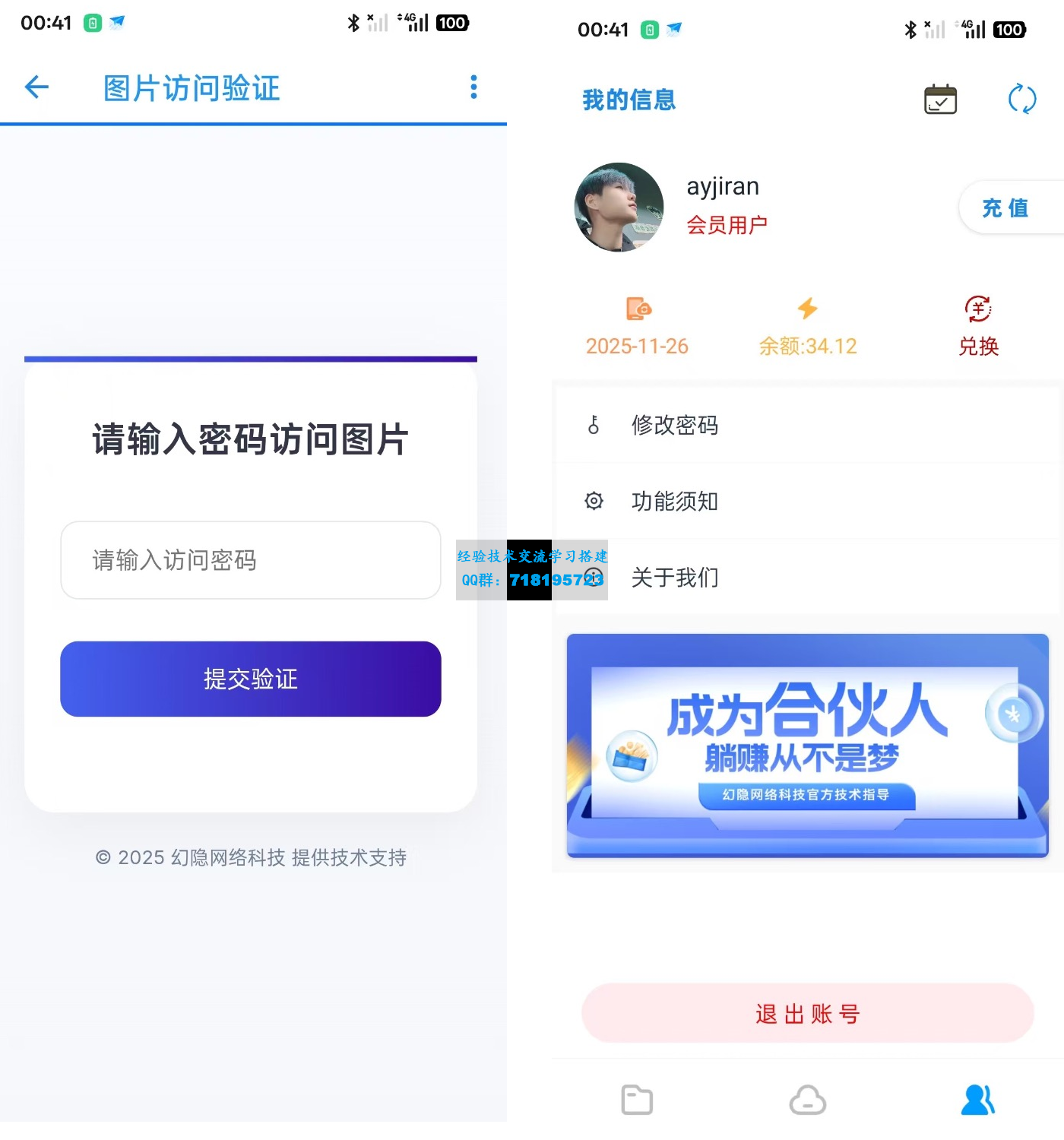This screenshot has width=1064, height=1140.
Task: Focus the 请输入访问密码 field
Action: click(251, 560)
